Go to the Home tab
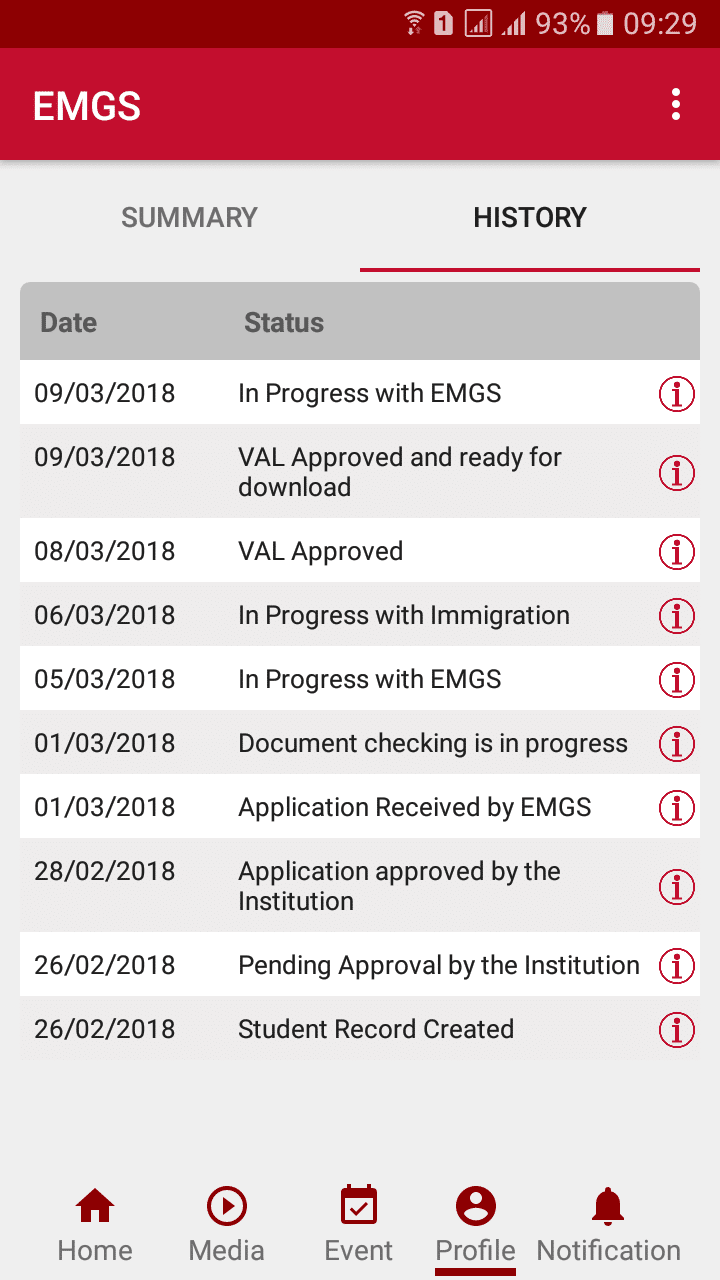The image size is (720, 1280). click(x=95, y=1225)
